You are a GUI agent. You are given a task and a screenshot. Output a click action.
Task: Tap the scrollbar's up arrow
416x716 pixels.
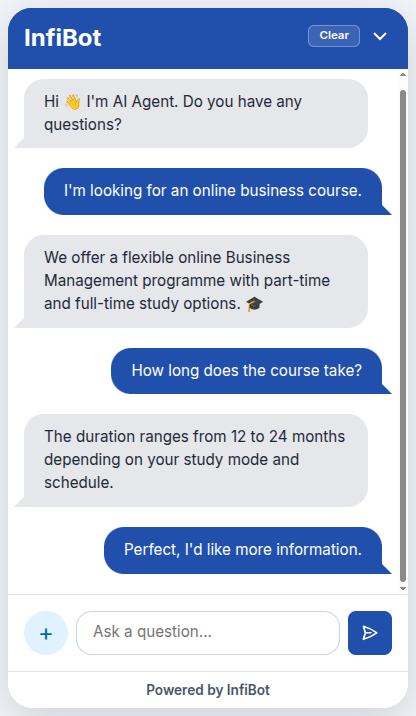pyautogui.click(x=403, y=74)
